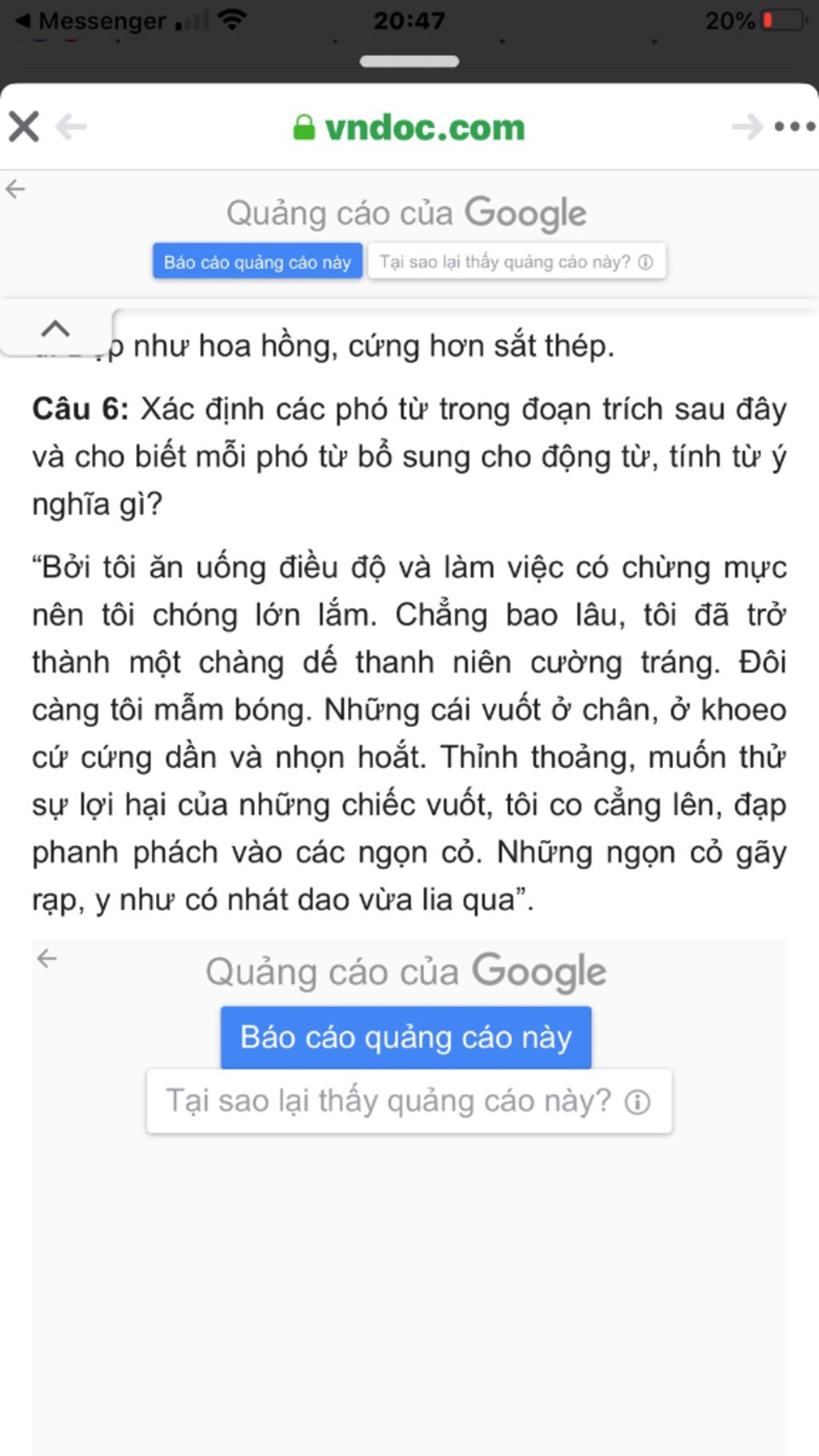Go back to the previous web page

coord(72,126)
